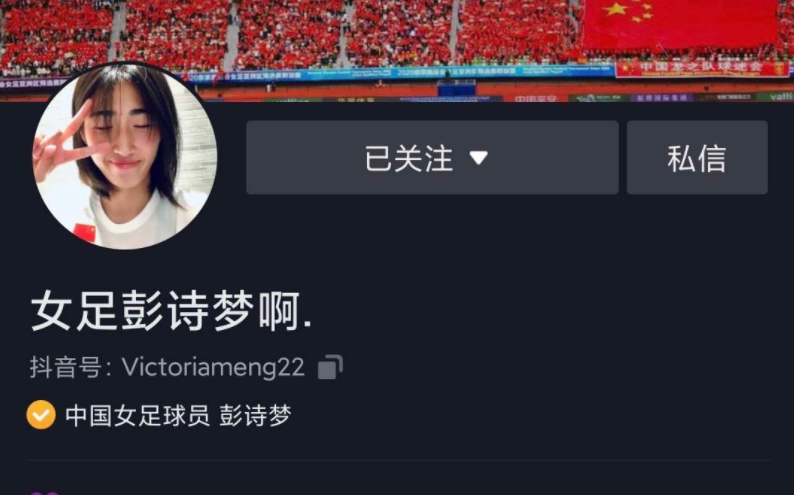Send a private message via 私信

click(x=697, y=158)
